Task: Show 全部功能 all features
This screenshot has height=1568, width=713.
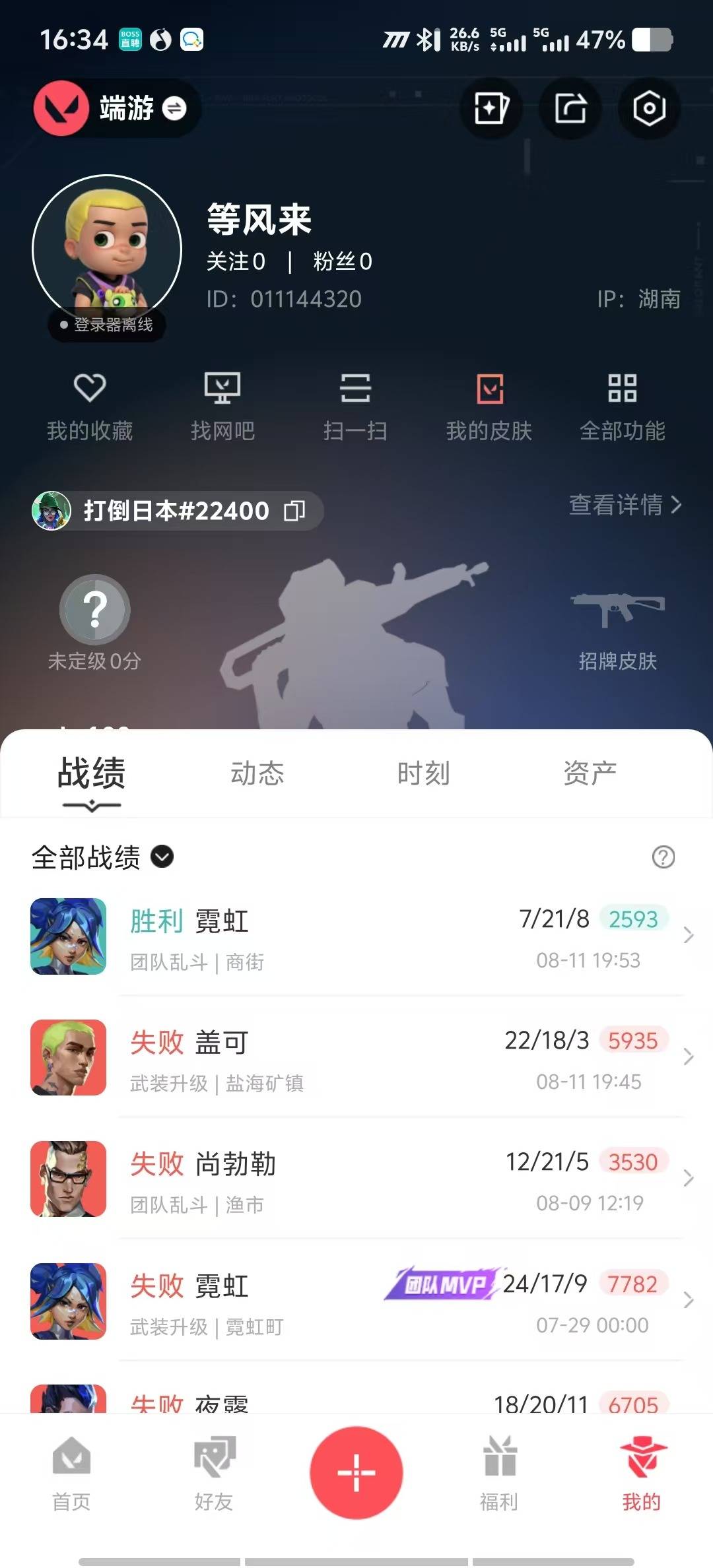Action: click(622, 406)
